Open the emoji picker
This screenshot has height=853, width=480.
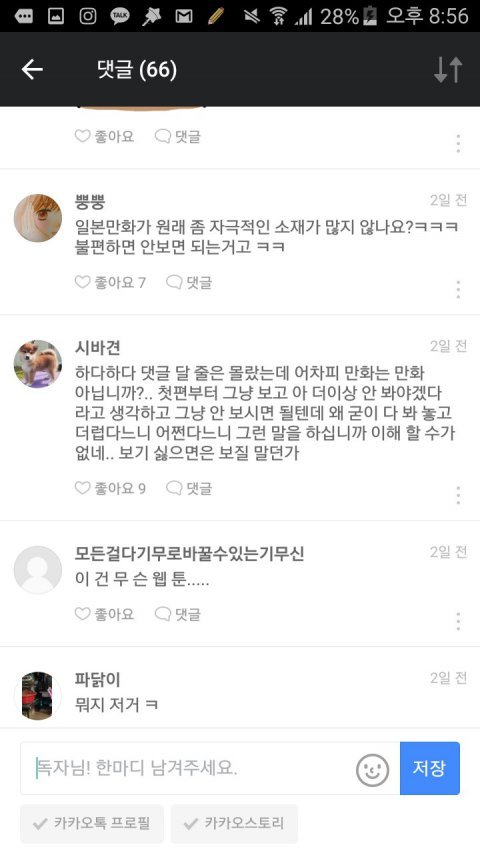(x=373, y=770)
